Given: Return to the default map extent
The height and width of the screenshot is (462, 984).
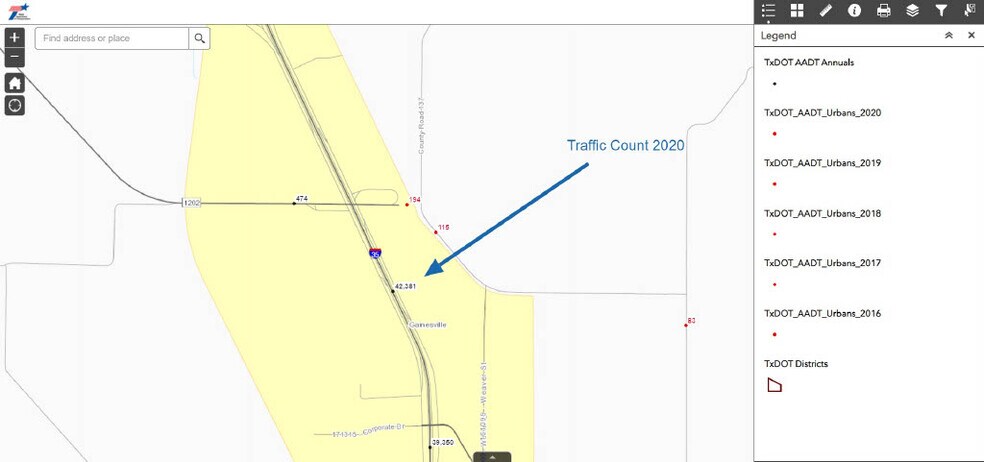Looking at the screenshot, I should pyautogui.click(x=14, y=83).
